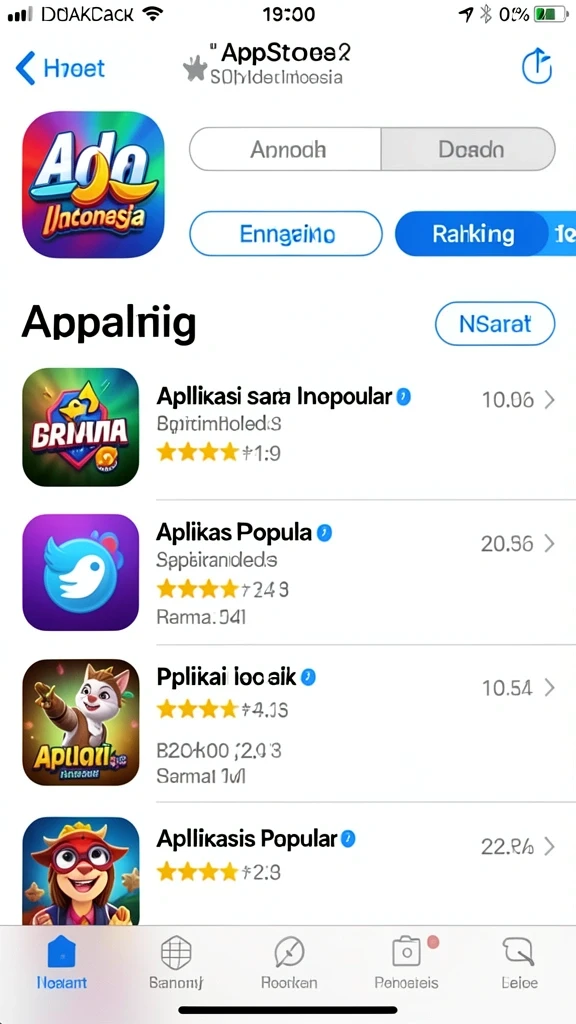Tap the NSarat button beside Appalriig

click(495, 323)
